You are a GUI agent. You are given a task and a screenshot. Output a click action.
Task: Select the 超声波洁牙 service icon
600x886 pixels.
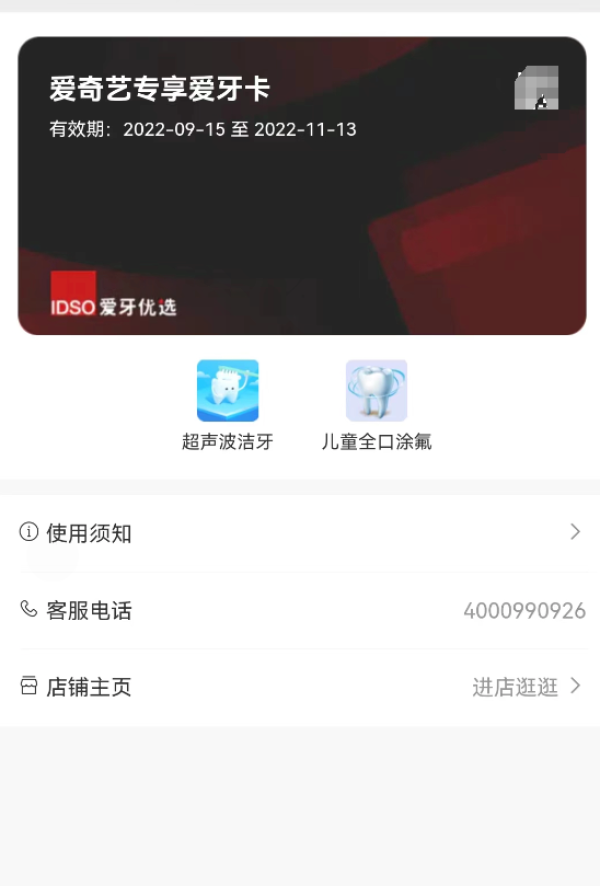pos(227,391)
